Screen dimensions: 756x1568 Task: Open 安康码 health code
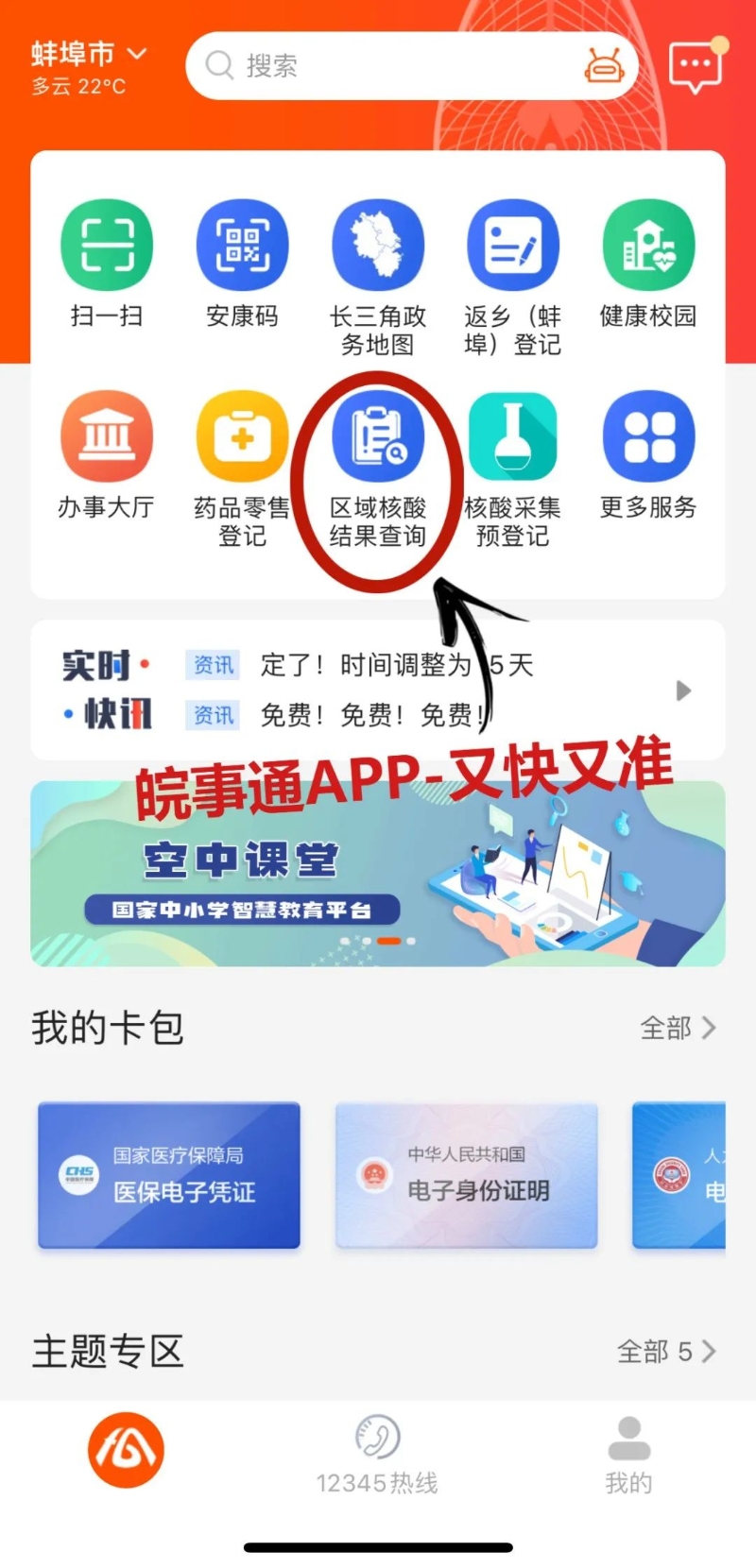242,246
